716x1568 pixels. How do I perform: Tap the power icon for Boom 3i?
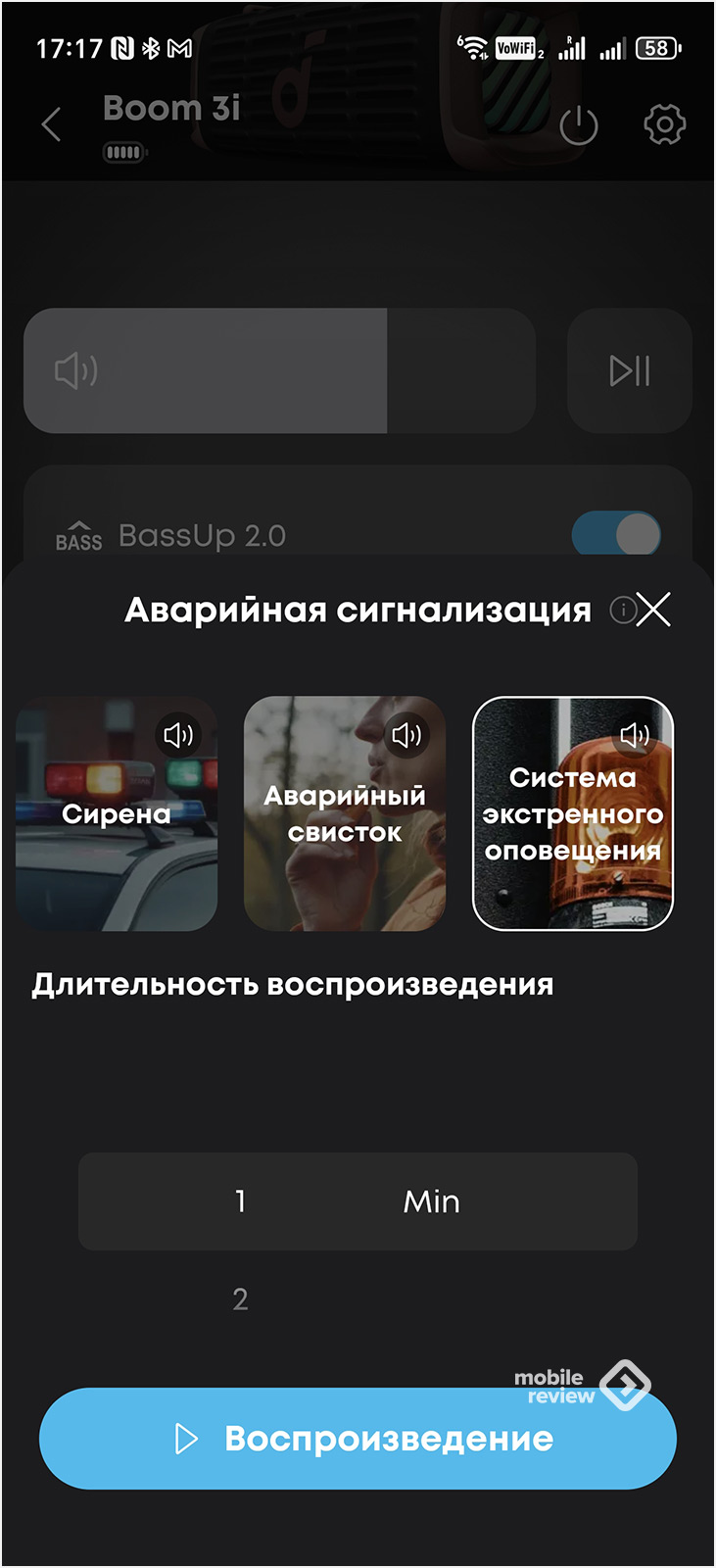(578, 125)
